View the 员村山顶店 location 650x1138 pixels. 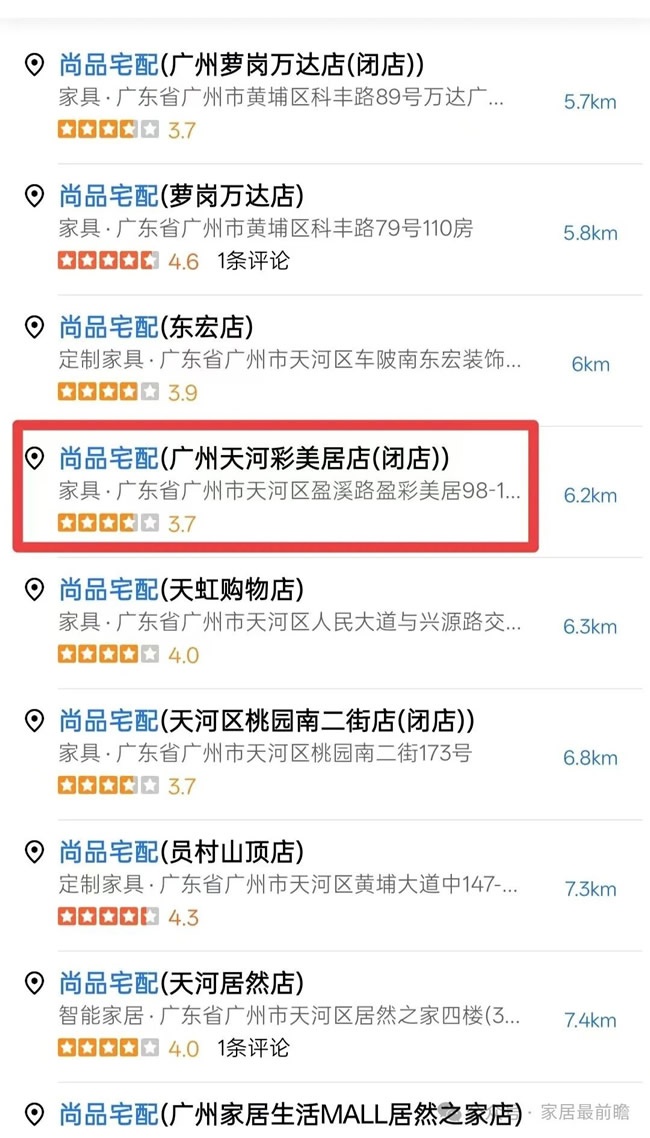coord(325,885)
